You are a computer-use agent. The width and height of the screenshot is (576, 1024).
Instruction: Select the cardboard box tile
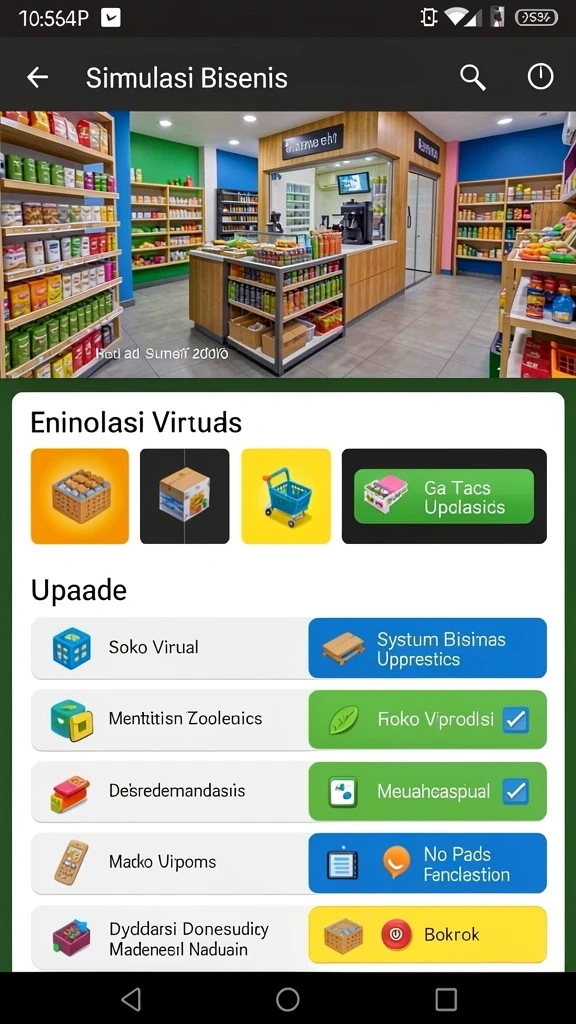pyautogui.click(x=185, y=496)
